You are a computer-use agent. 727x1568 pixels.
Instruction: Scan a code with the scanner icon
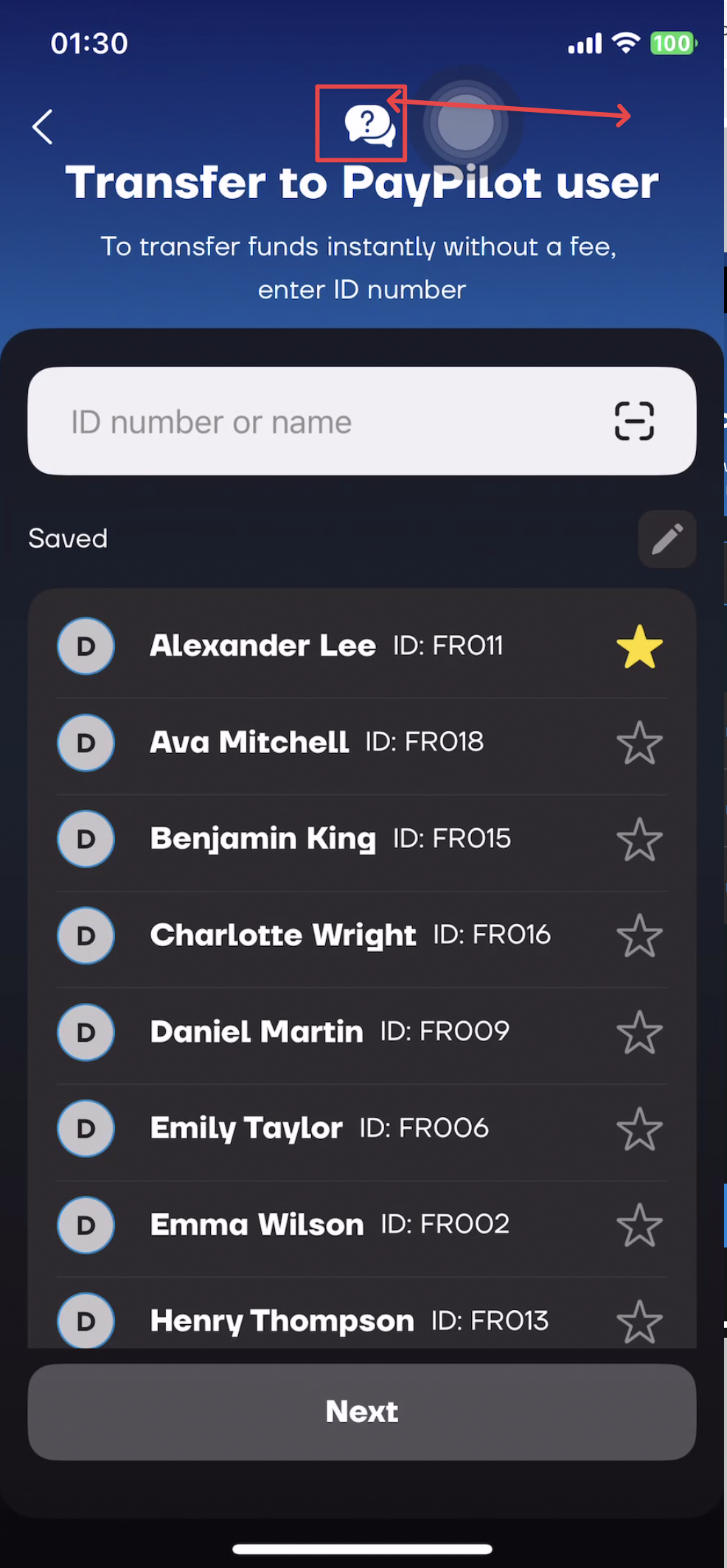pyautogui.click(x=634, y=421)
